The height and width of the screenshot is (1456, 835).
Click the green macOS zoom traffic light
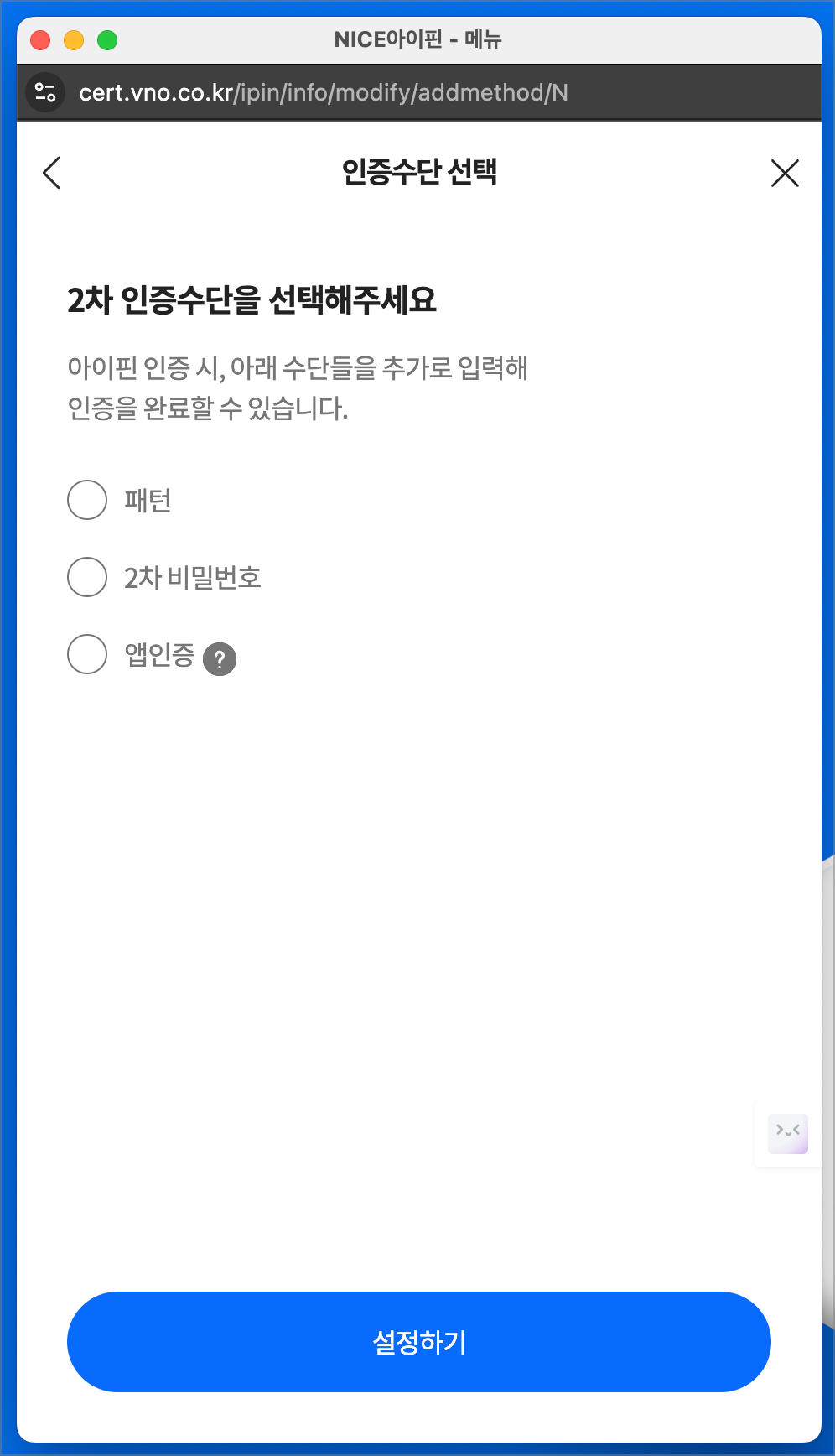(x=106, y=38)
